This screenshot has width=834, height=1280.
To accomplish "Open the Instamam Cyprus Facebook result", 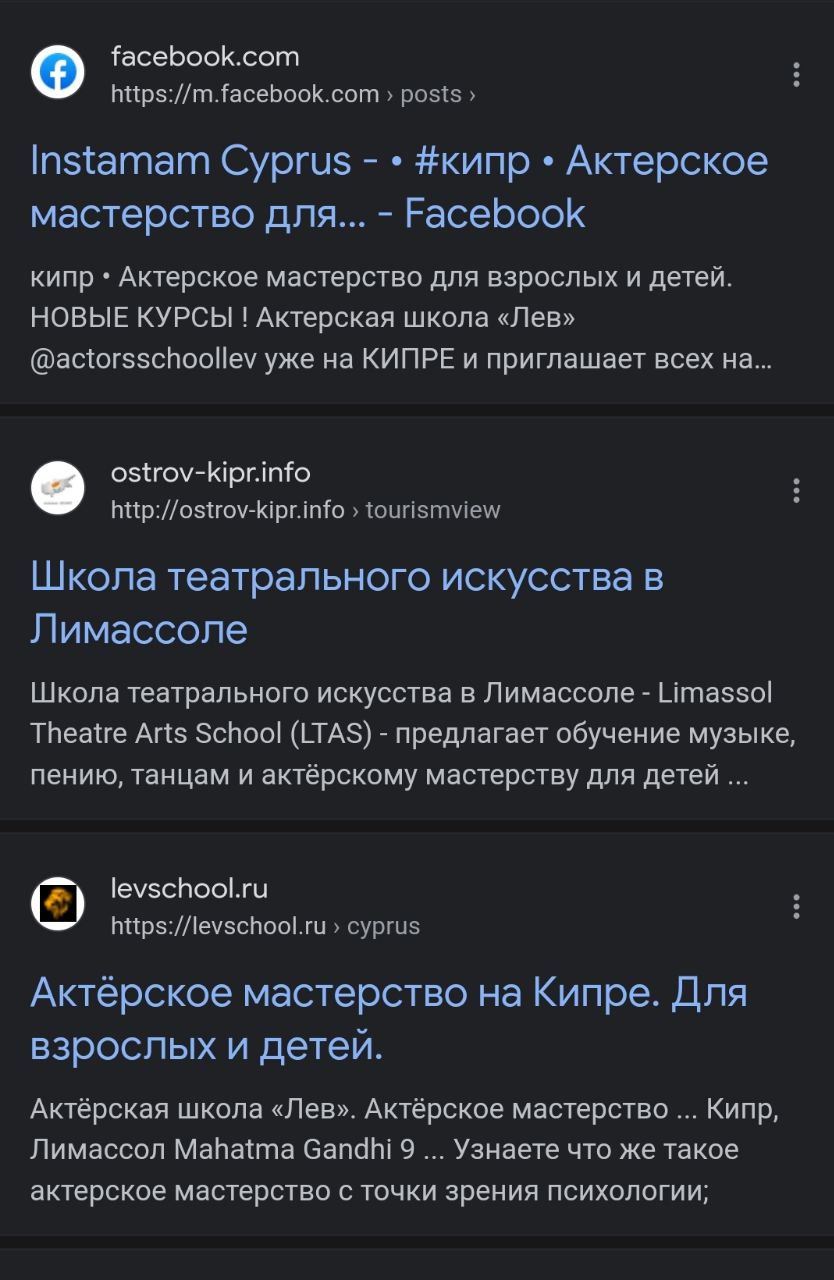I will 398,187.
